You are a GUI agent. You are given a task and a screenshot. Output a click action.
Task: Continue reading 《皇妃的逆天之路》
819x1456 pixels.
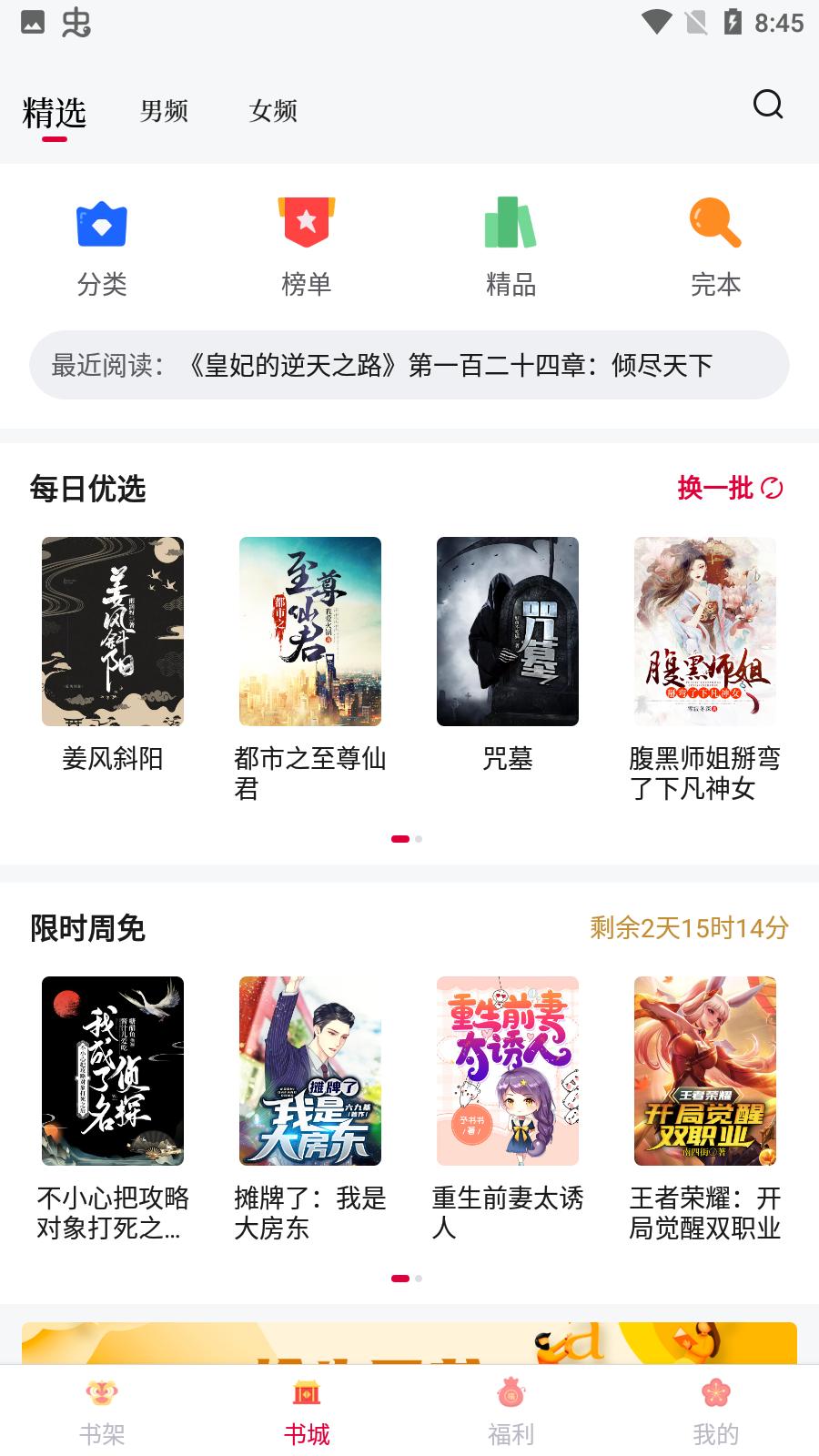point(409,365)
